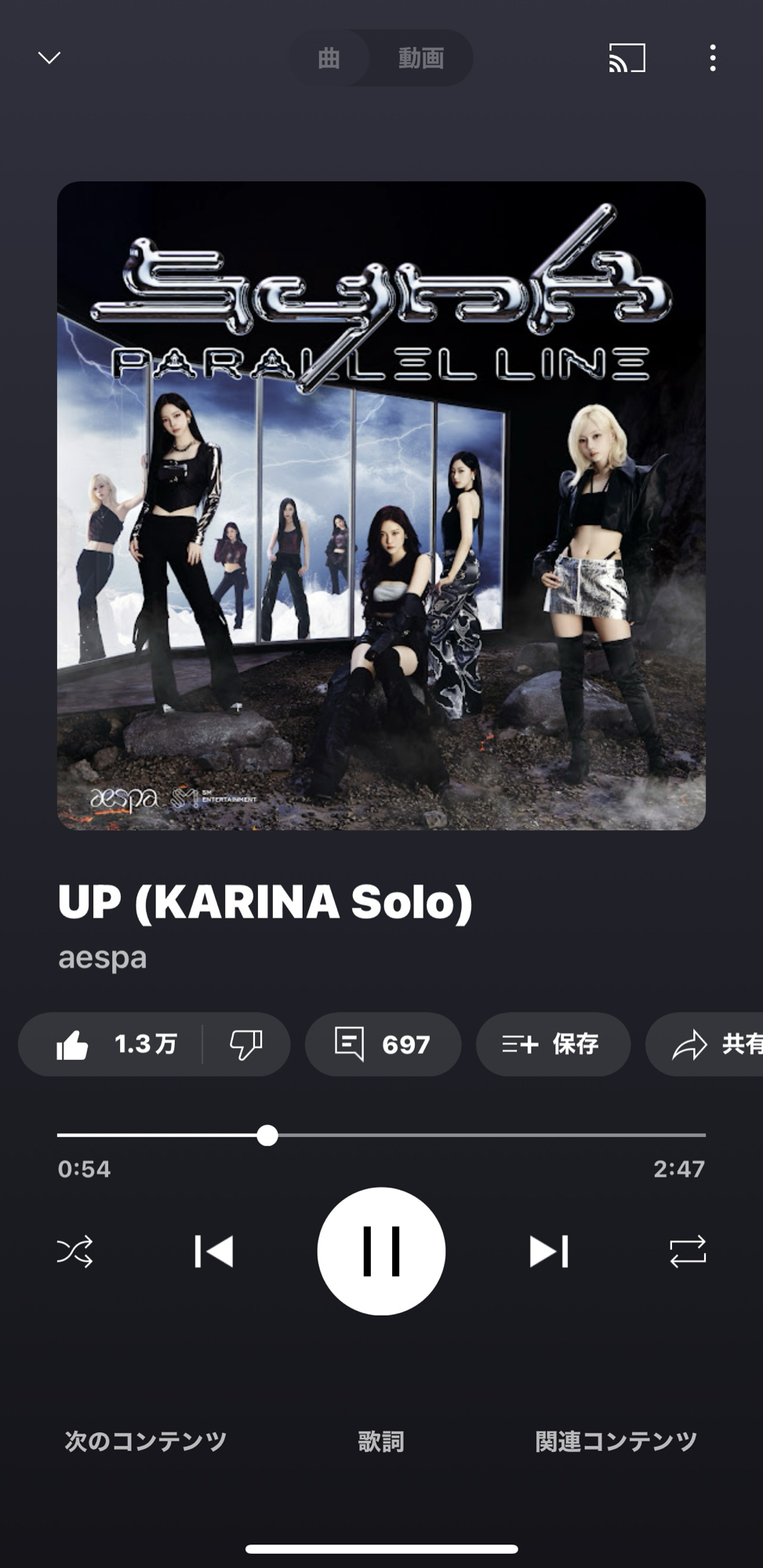Show the 歌詞 lyrics tab
The height and width of the screenshot is (1568, 763).
381,1441
